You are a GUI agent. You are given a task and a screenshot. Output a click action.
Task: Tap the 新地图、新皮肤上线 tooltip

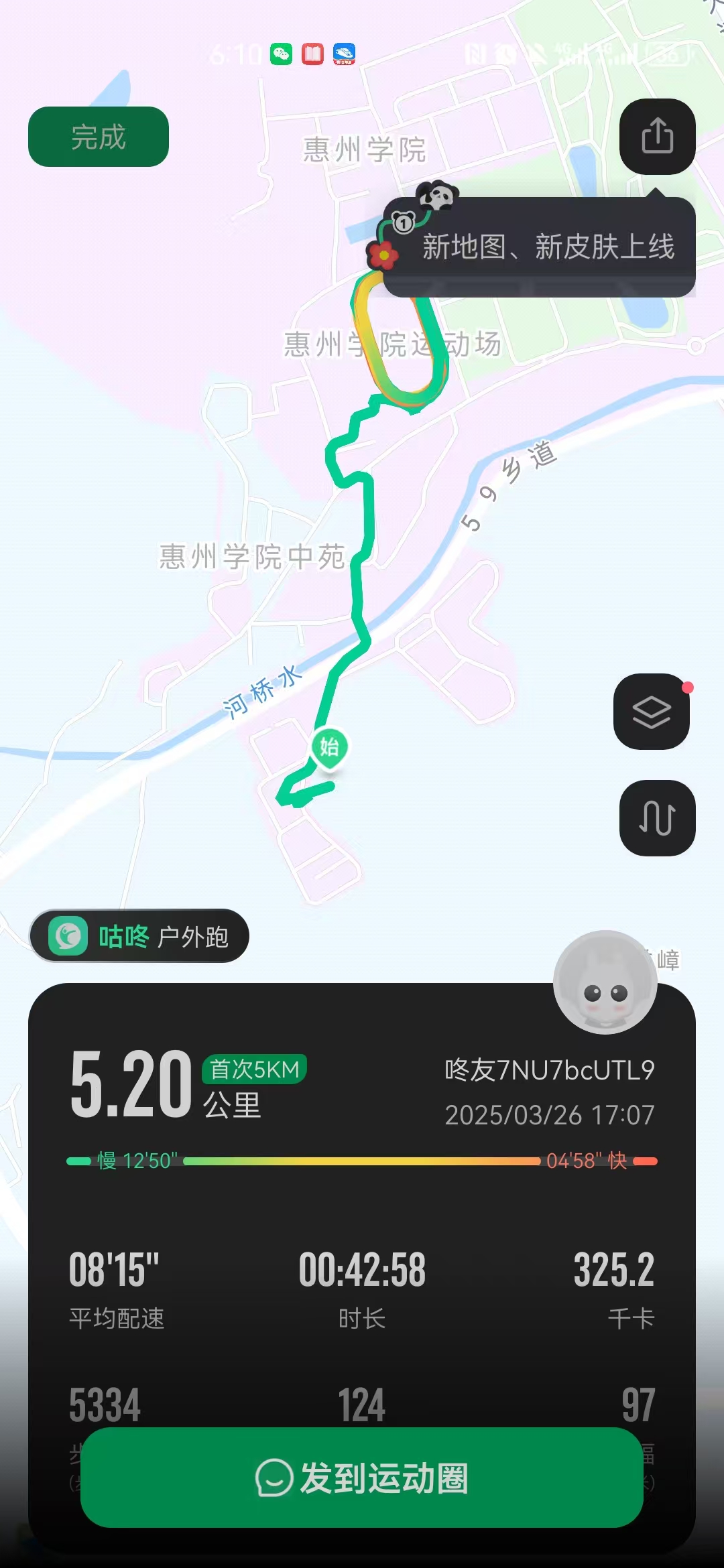(546, 247)
